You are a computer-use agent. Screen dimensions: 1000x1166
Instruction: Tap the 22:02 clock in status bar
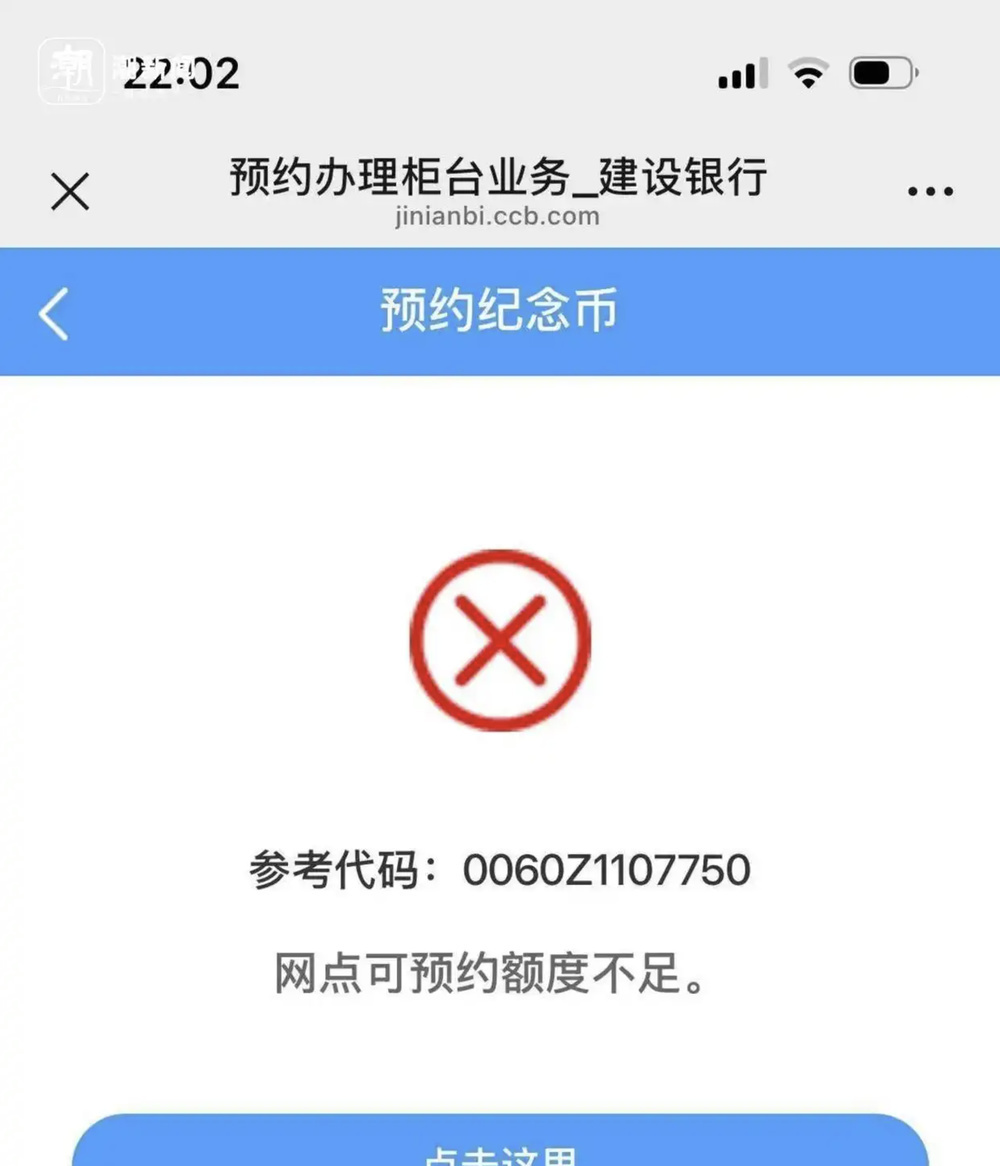point(185,73)
